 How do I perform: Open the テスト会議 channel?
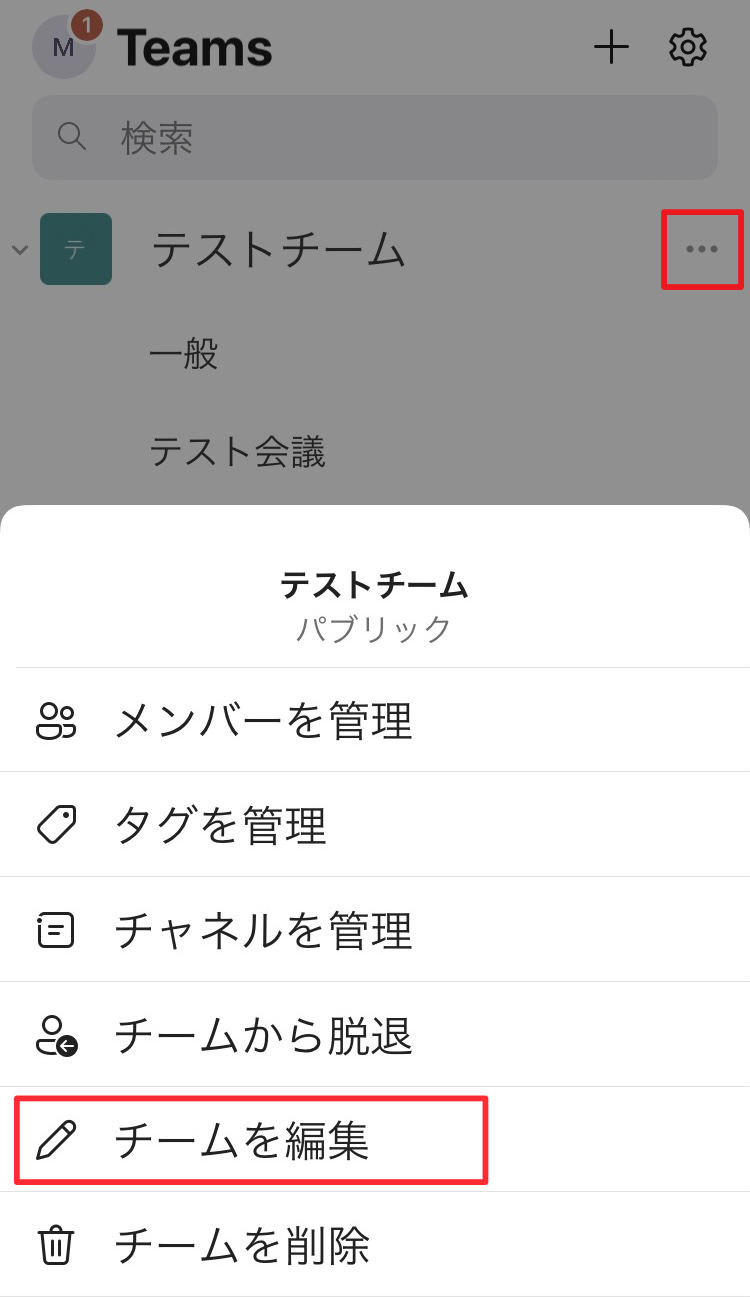(238, 452)
